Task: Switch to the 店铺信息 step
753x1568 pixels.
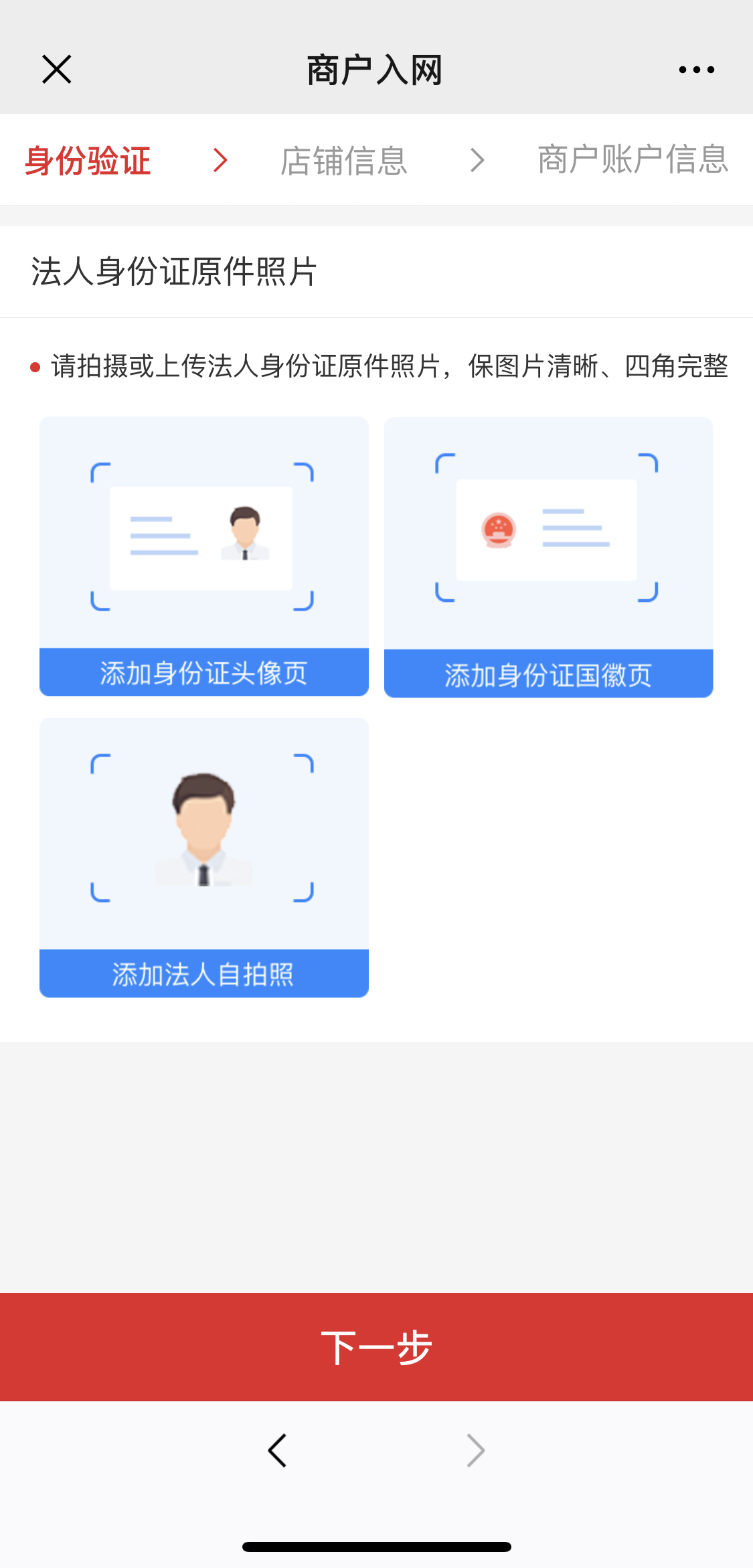Action: (343, 161)
